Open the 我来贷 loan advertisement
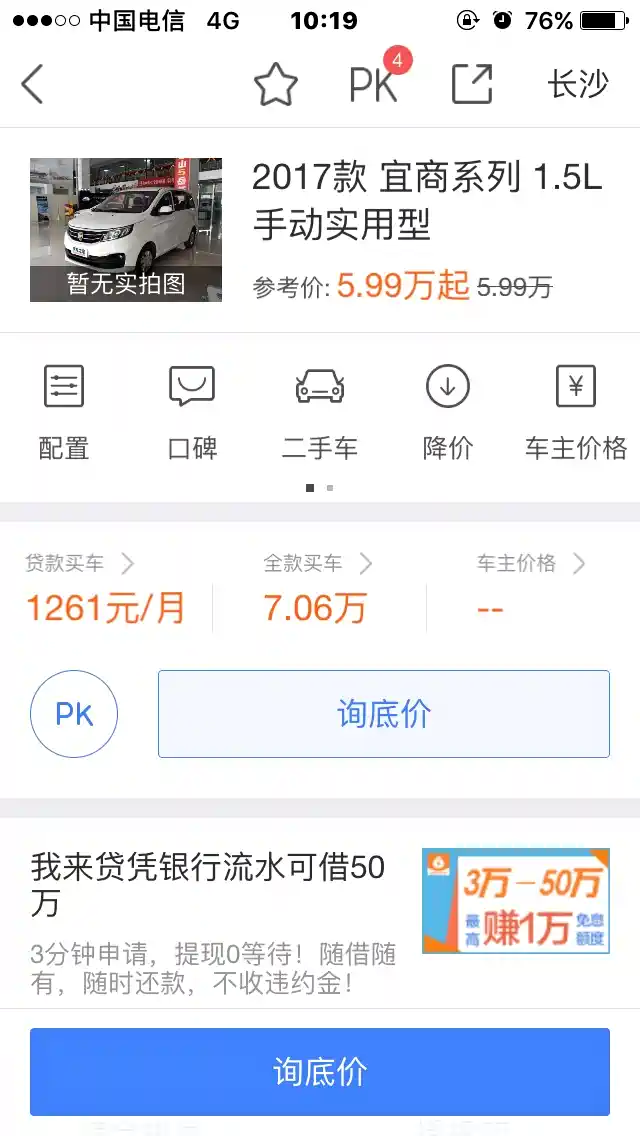640x1136 pixels. [320, 908]
